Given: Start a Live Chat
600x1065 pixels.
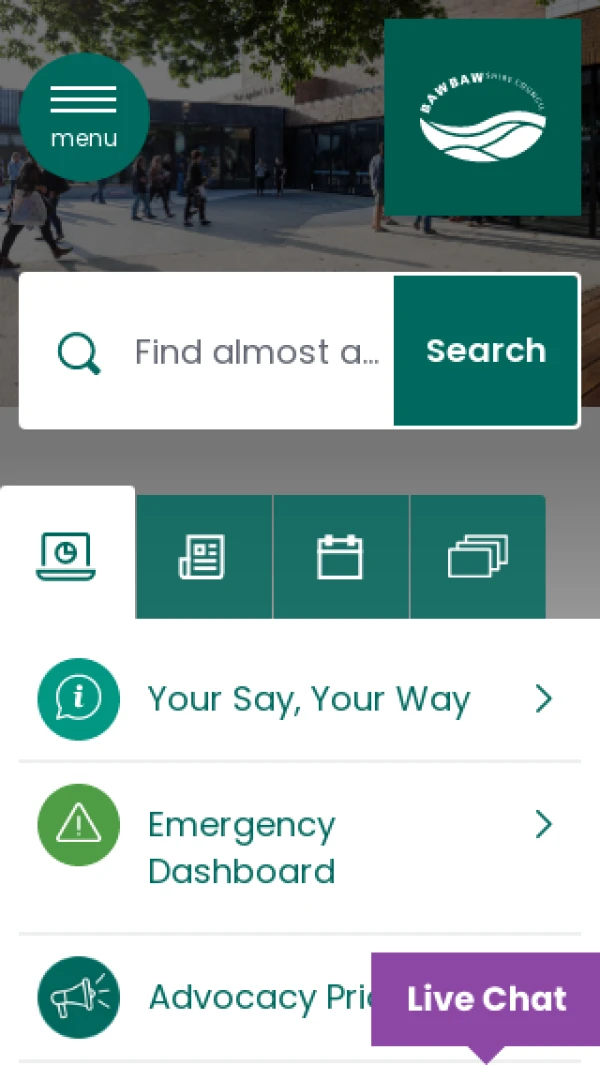Looking at the screenshot, I should (486, 999).
